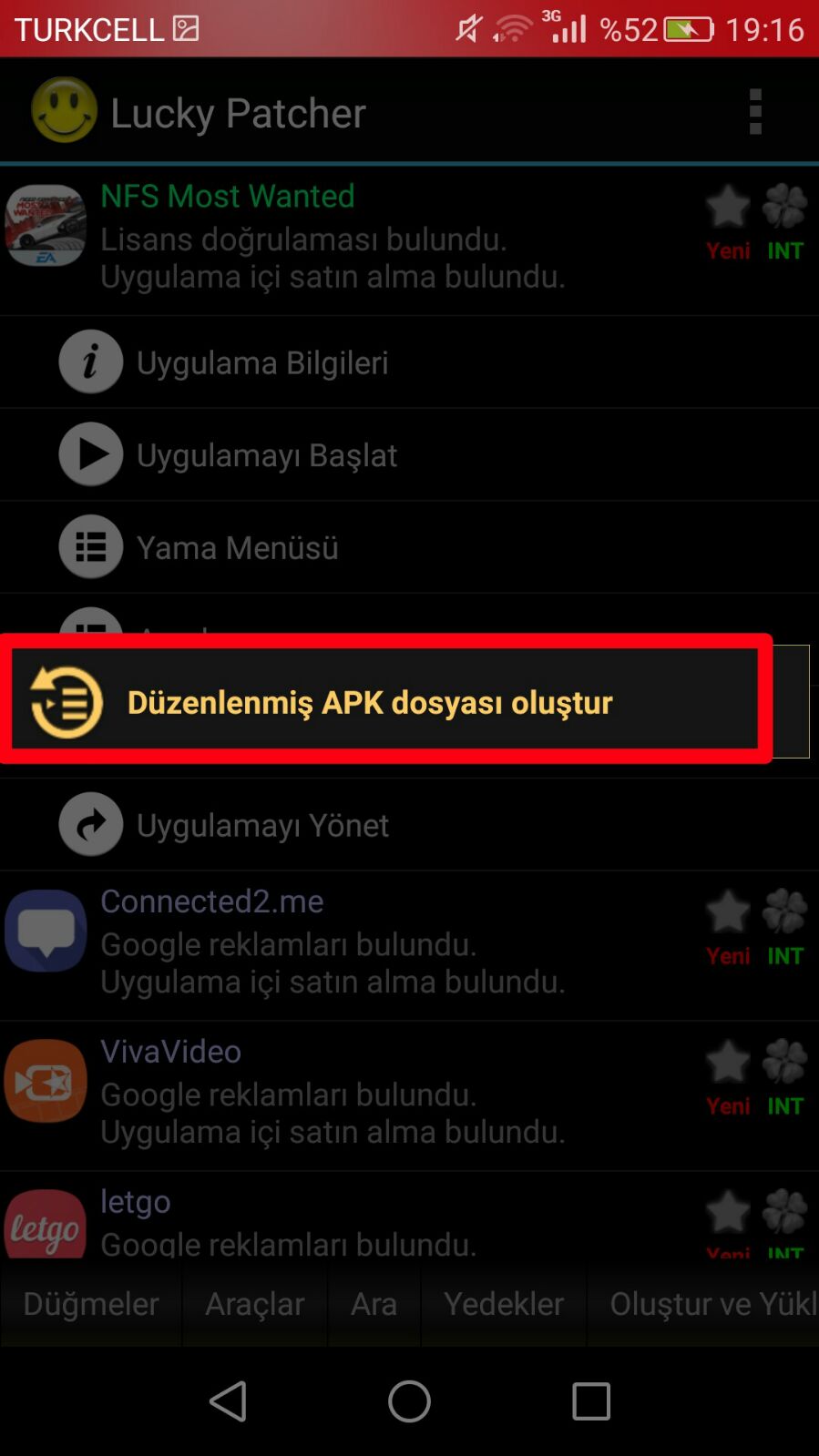819x1456 pixels.
Task: Open the Düğmeler tab
Action: [x=90, y=1303]
